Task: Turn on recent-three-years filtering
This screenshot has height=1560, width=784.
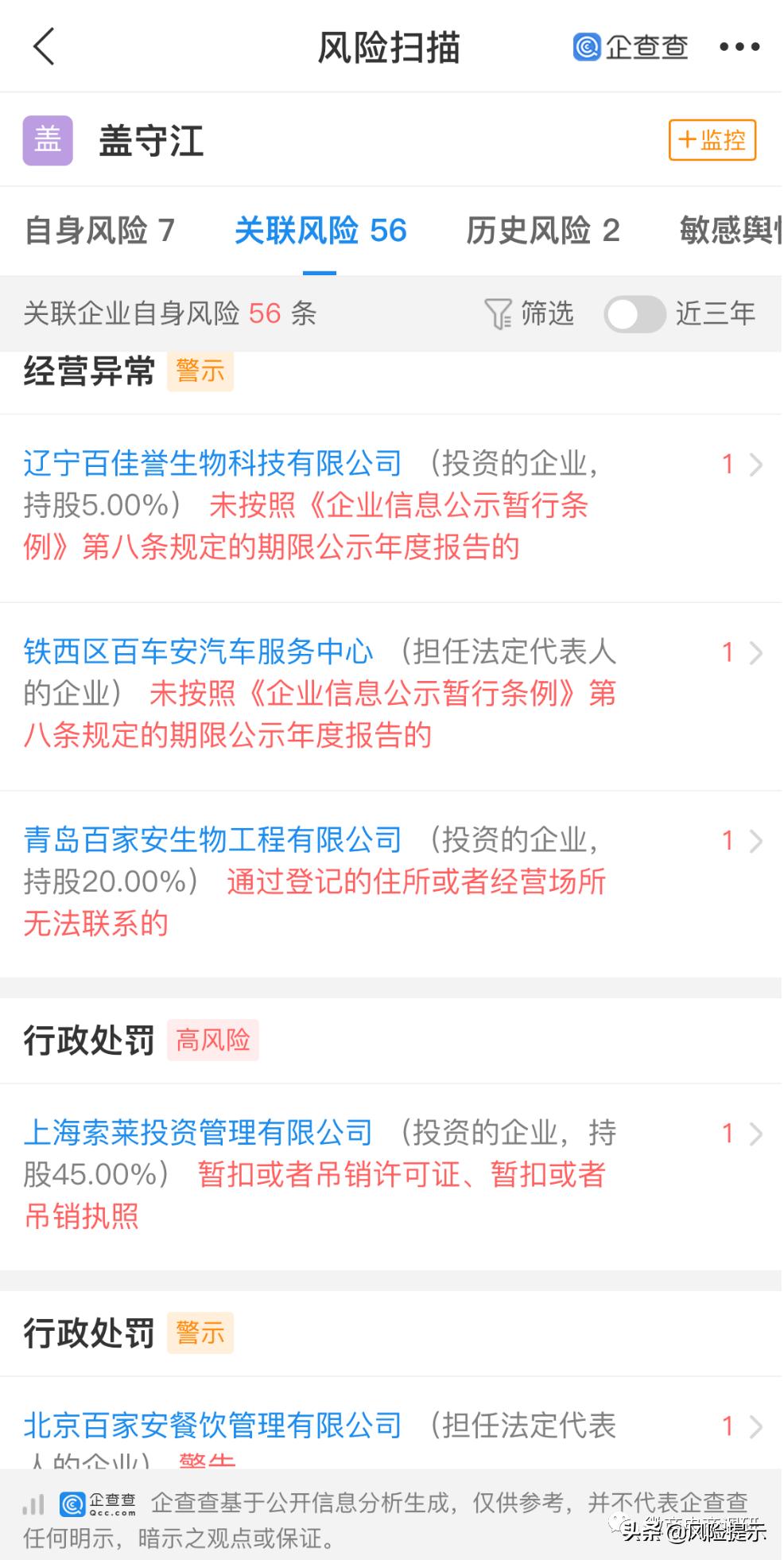Action: click(x=635, y=313)
